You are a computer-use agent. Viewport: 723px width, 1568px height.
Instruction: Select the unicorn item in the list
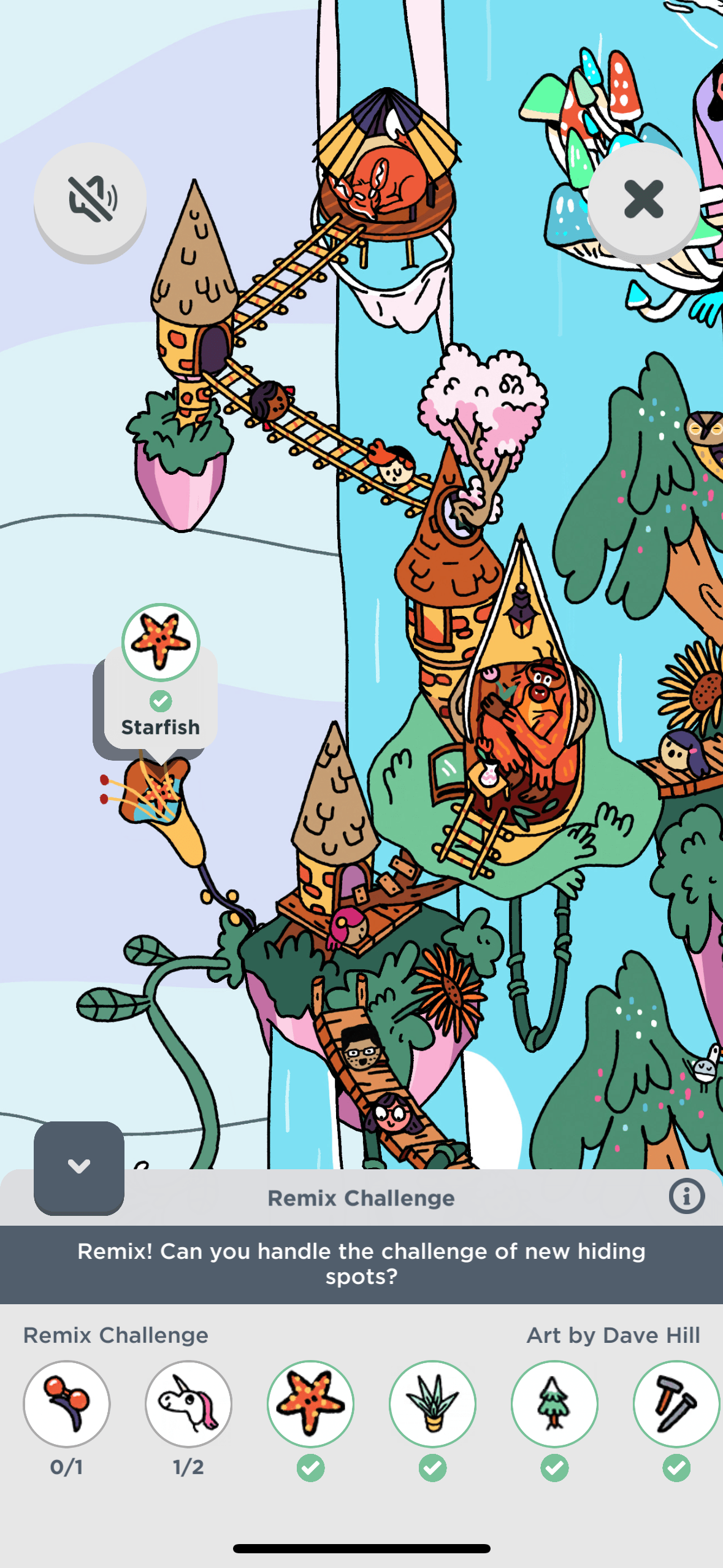[x=188, y=1404]
